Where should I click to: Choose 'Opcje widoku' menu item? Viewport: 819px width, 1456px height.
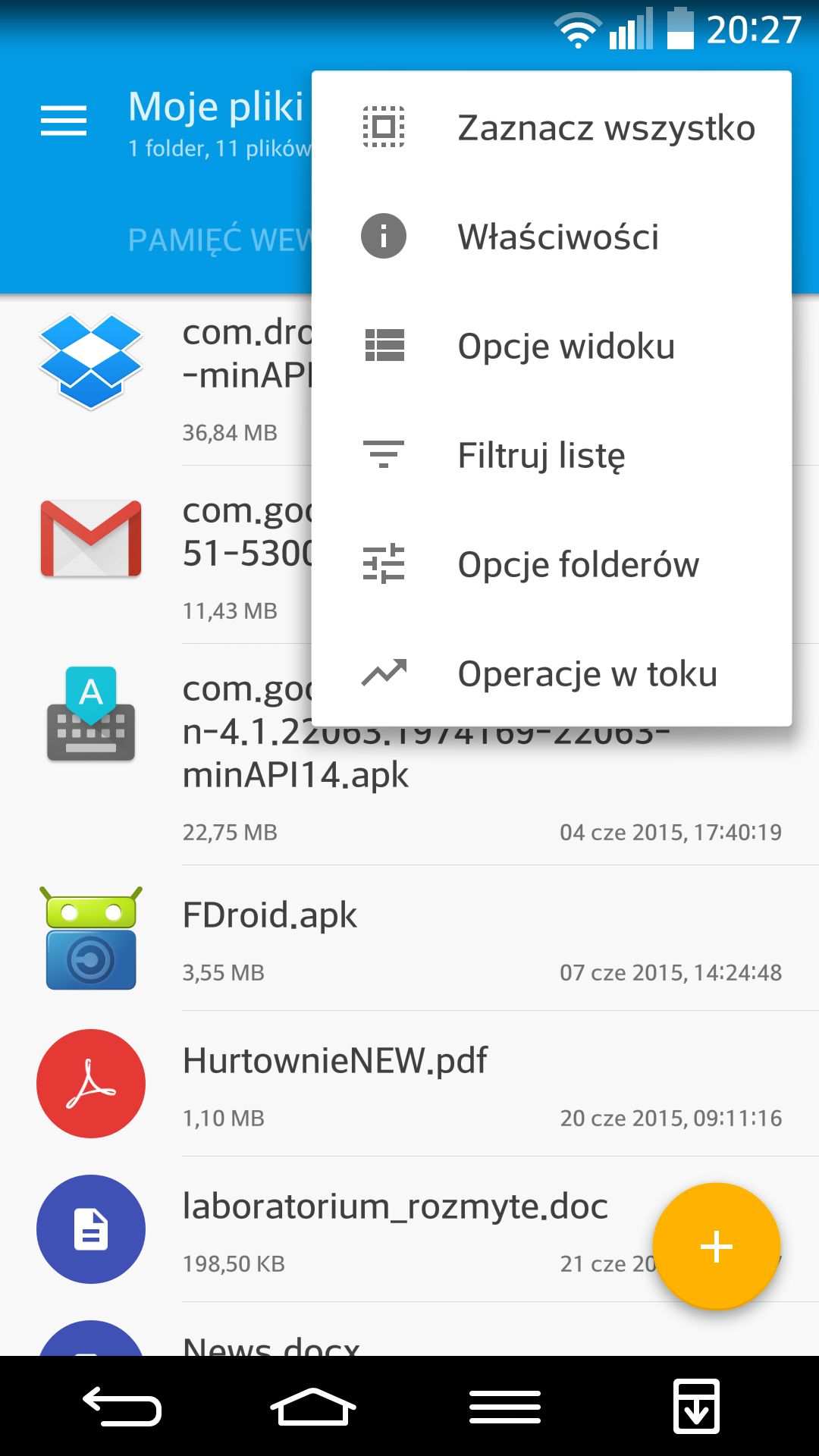[x=551, y=345]
